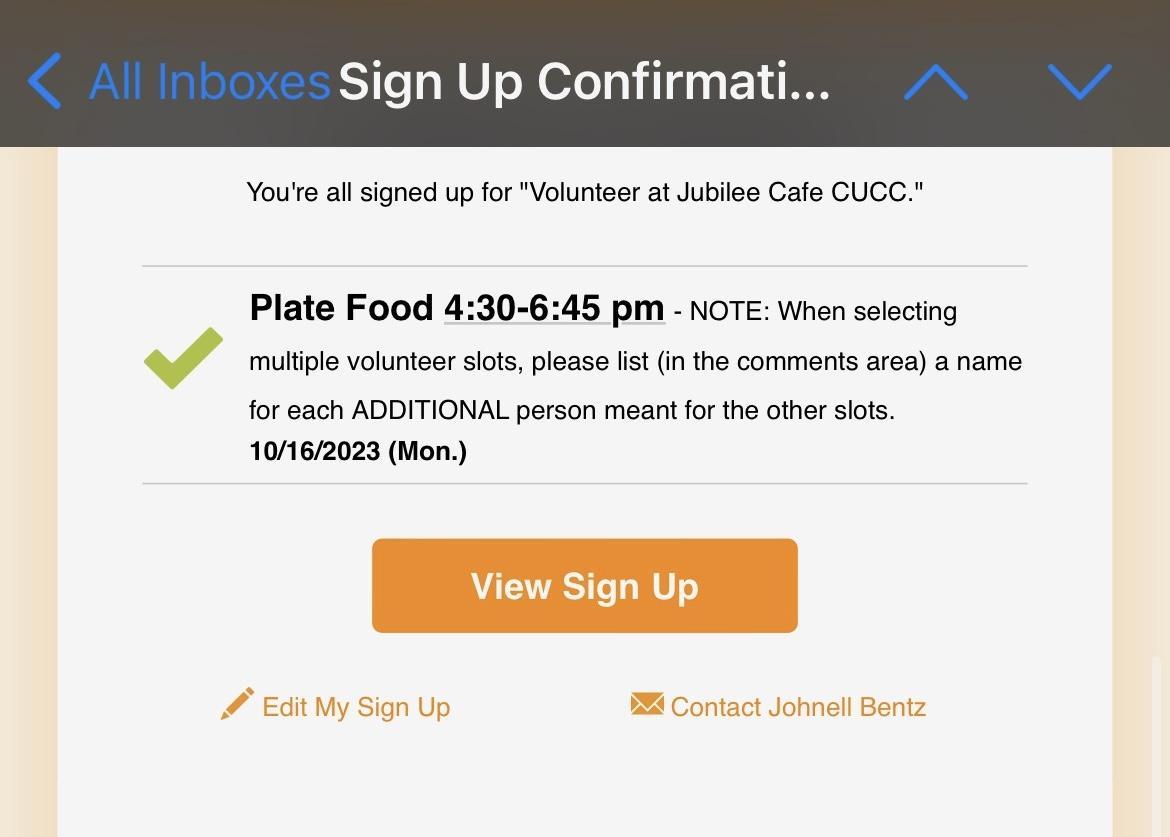Tap the View Sign Up button
This screenshot has height=837, width=1170.
click(x=584, y=586)
